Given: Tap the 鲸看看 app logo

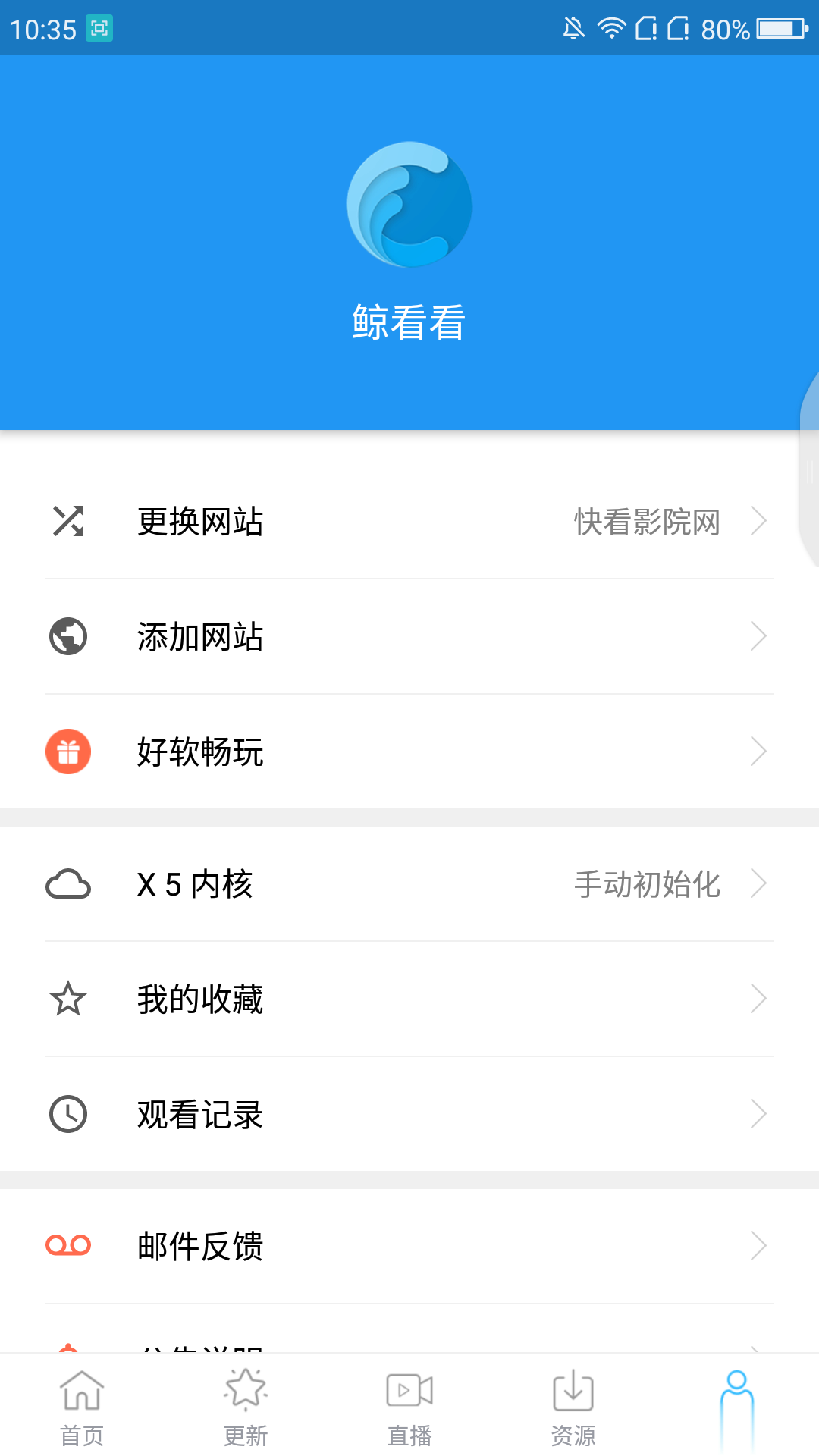Looking at the screenshot, I should click(x=409, y=206).
